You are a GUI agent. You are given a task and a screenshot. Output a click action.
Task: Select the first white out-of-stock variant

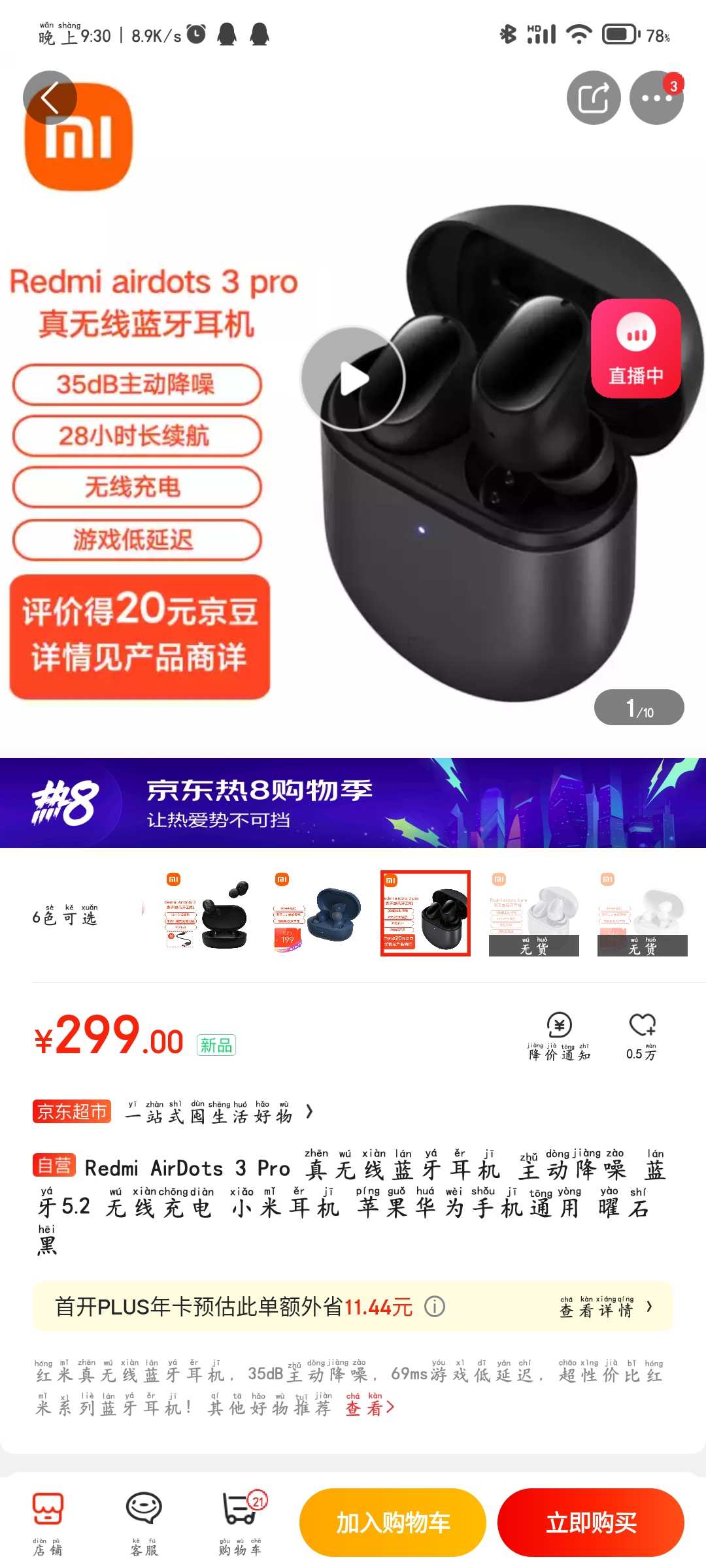(533, 913)
